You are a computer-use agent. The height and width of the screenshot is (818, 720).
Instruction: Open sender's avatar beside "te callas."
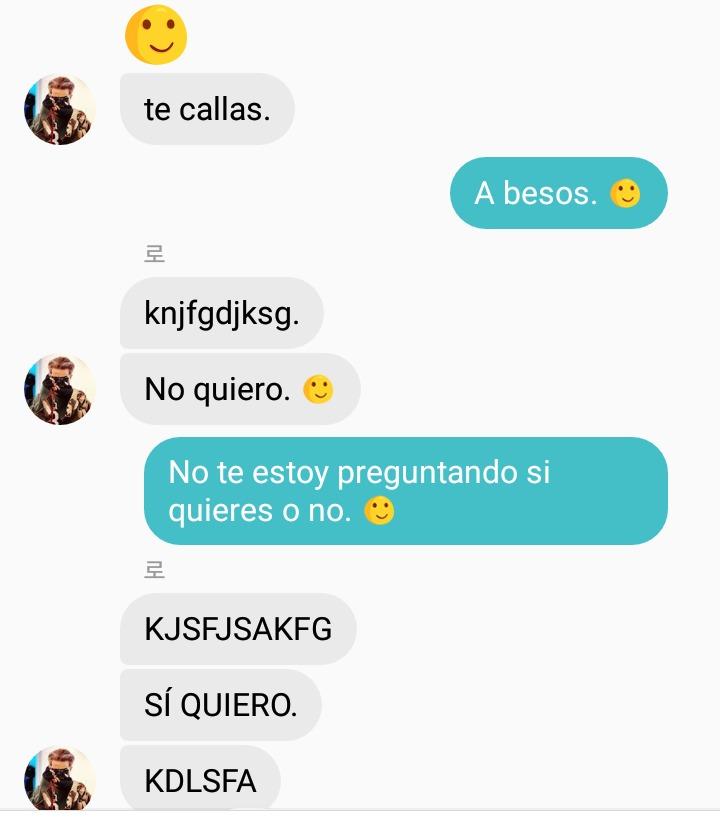tap(60, 109)
